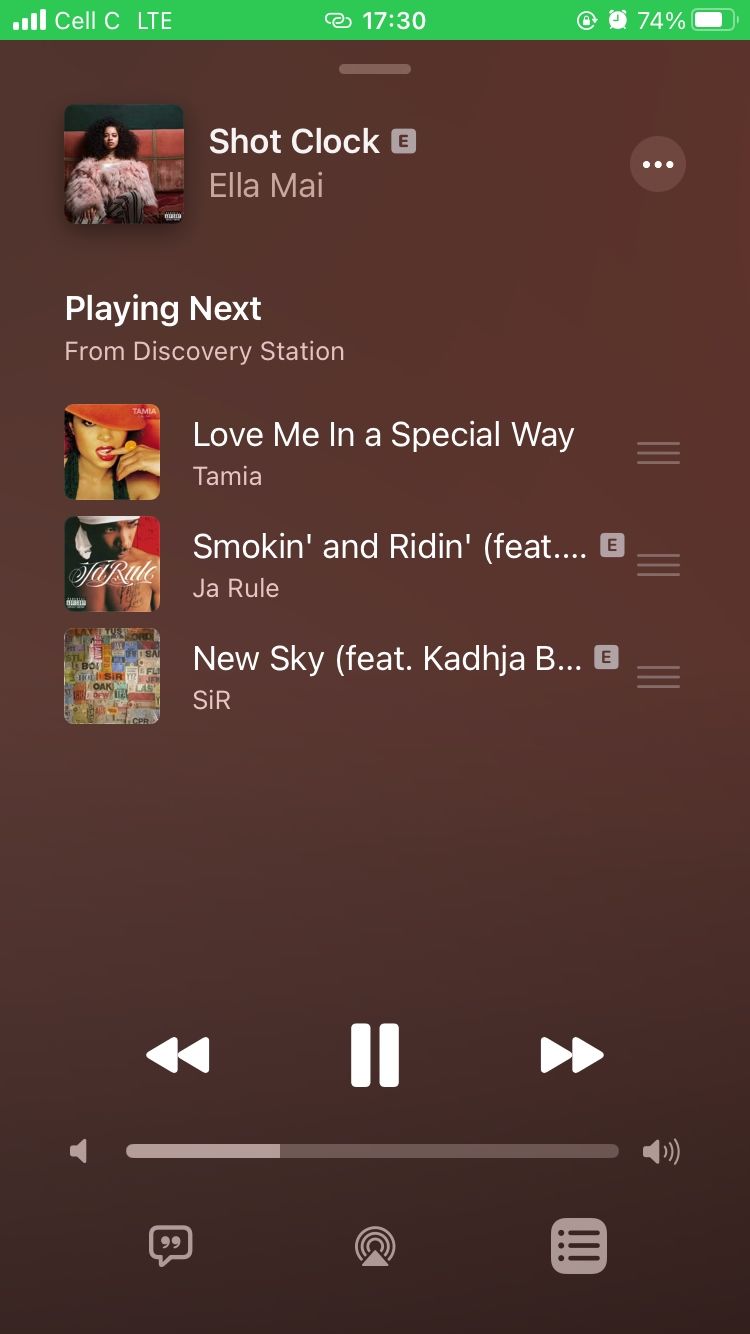Viewport: 750px width, 1334px height.
Task: Tap the alarm clock icon in status bar
Action: pyautogui.click(x=617, y=18)
